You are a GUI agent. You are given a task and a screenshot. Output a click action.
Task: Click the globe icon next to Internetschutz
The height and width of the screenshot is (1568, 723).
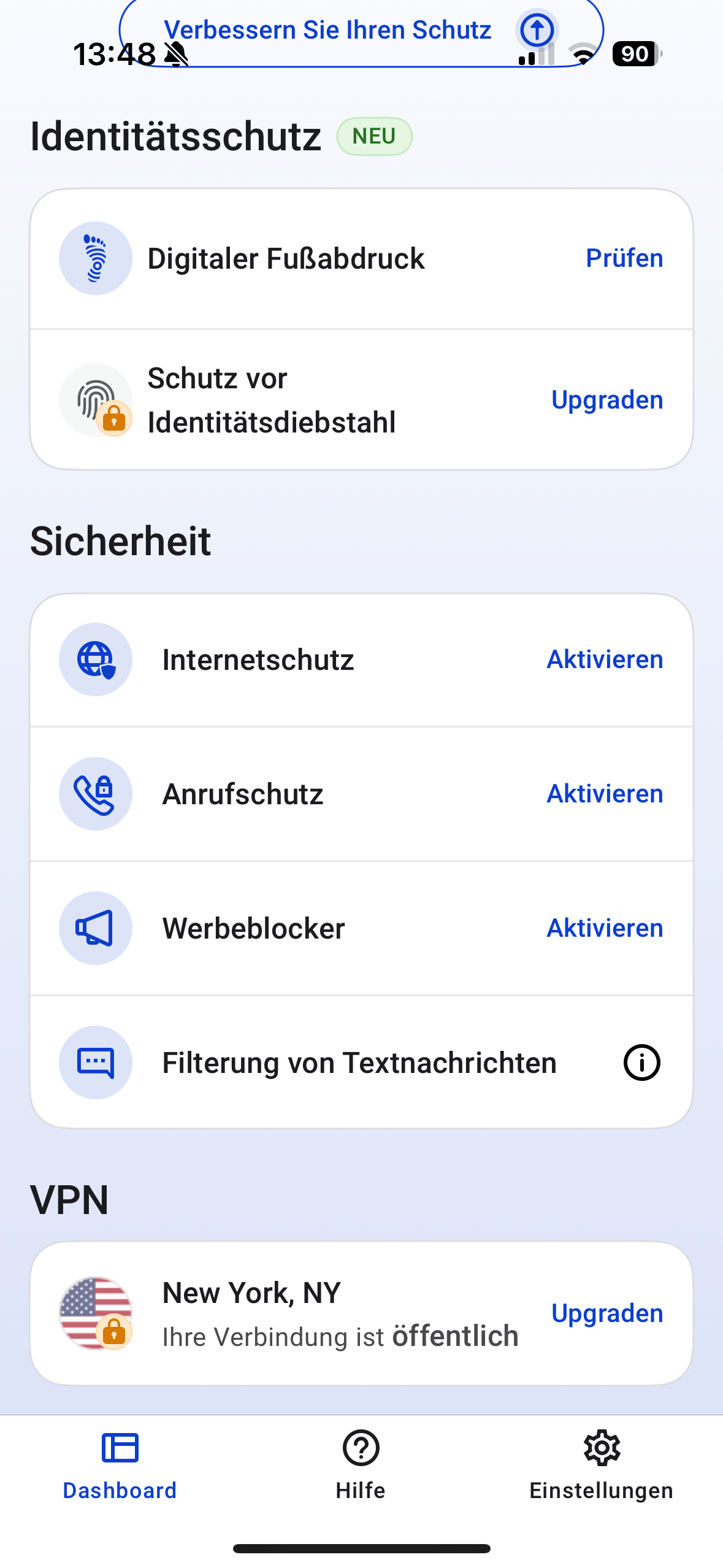tap(96, 659)
